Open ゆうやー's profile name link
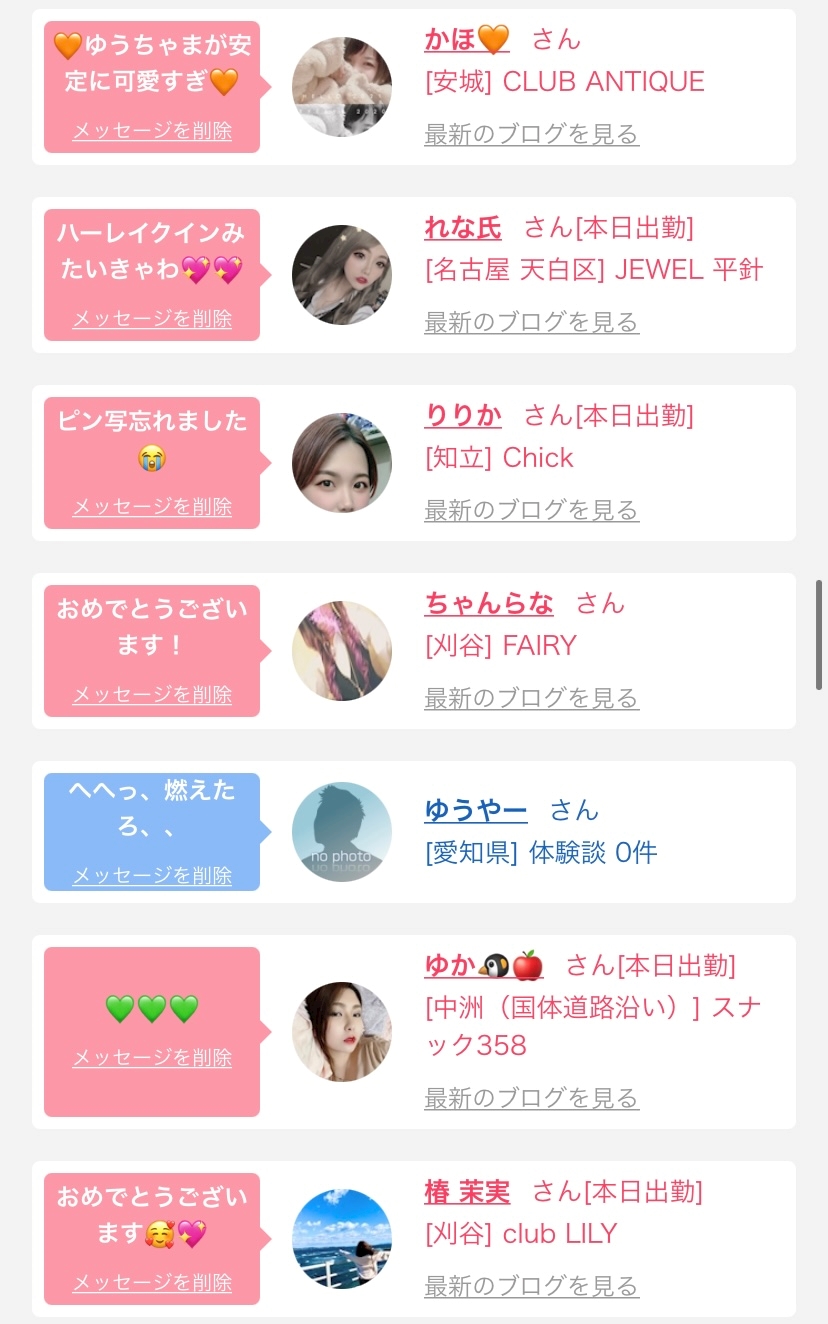This screenshot has height=1324, width=828. (x=476, y=810)
